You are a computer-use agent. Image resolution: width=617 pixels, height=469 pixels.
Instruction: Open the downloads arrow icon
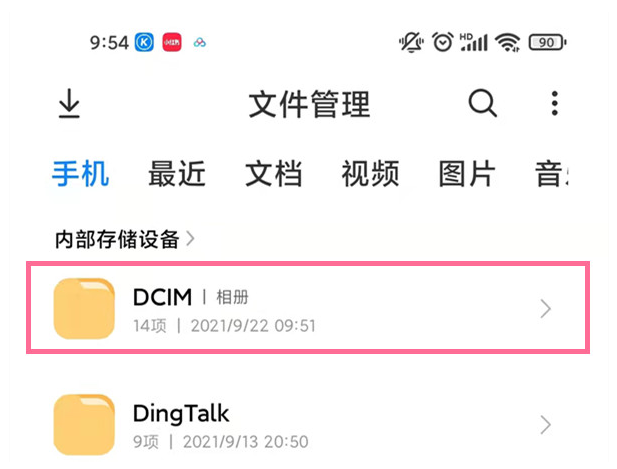coord(68,104)
